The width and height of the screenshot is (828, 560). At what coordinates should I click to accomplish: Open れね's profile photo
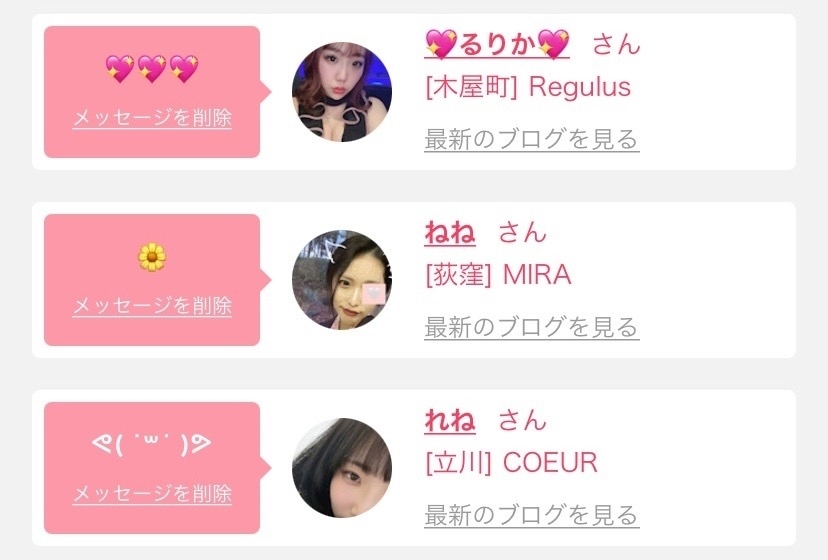342,468
